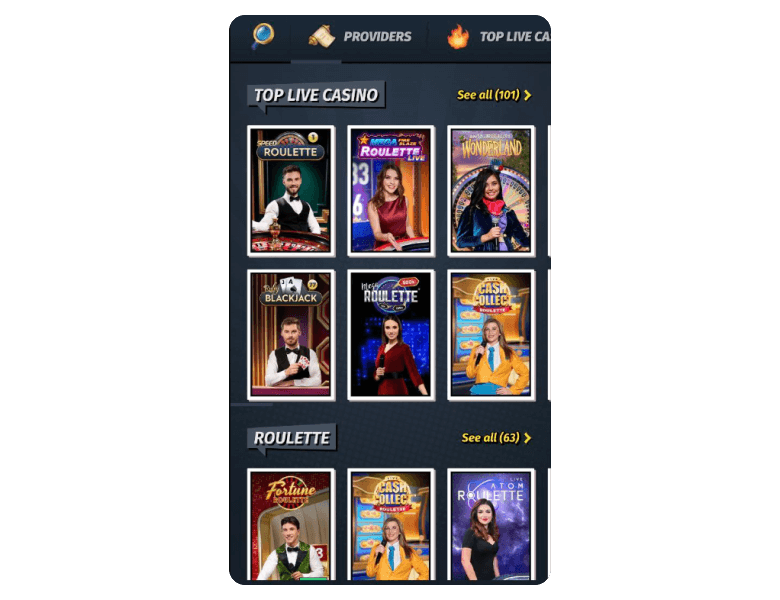Open the Wonderland live game tile
This screenshot has width=780, height=600.
[x=490, y=190]
